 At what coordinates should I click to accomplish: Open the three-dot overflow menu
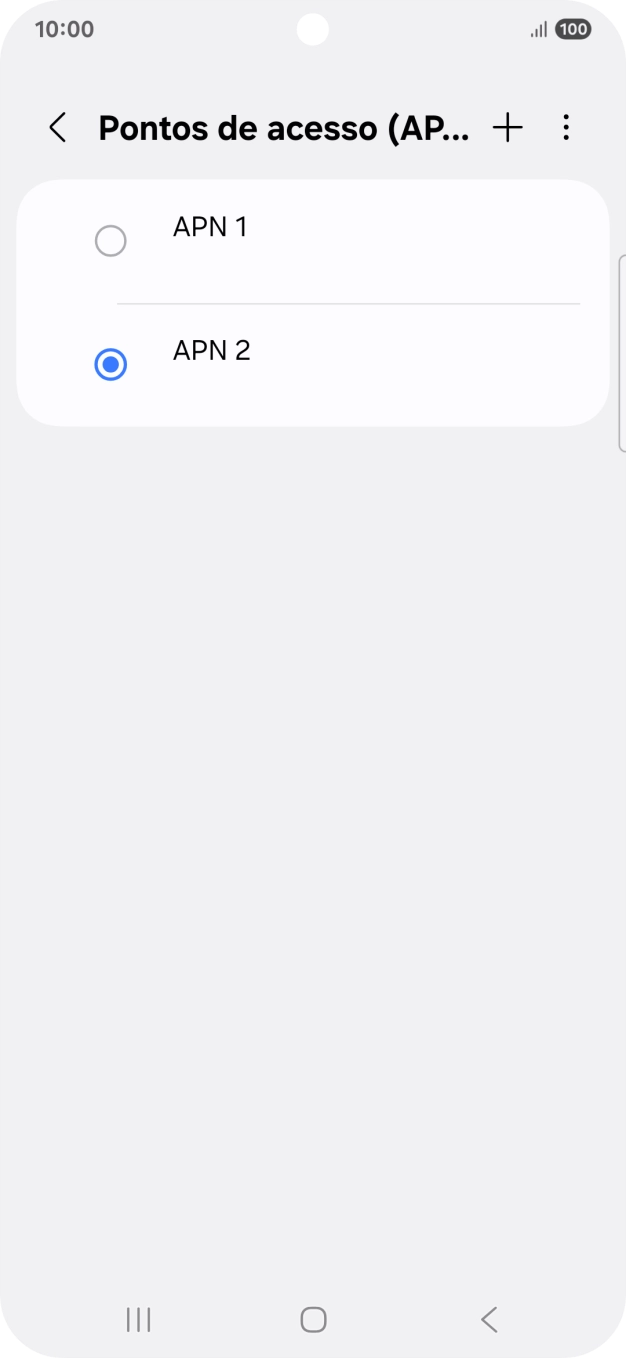pos(566,128)
